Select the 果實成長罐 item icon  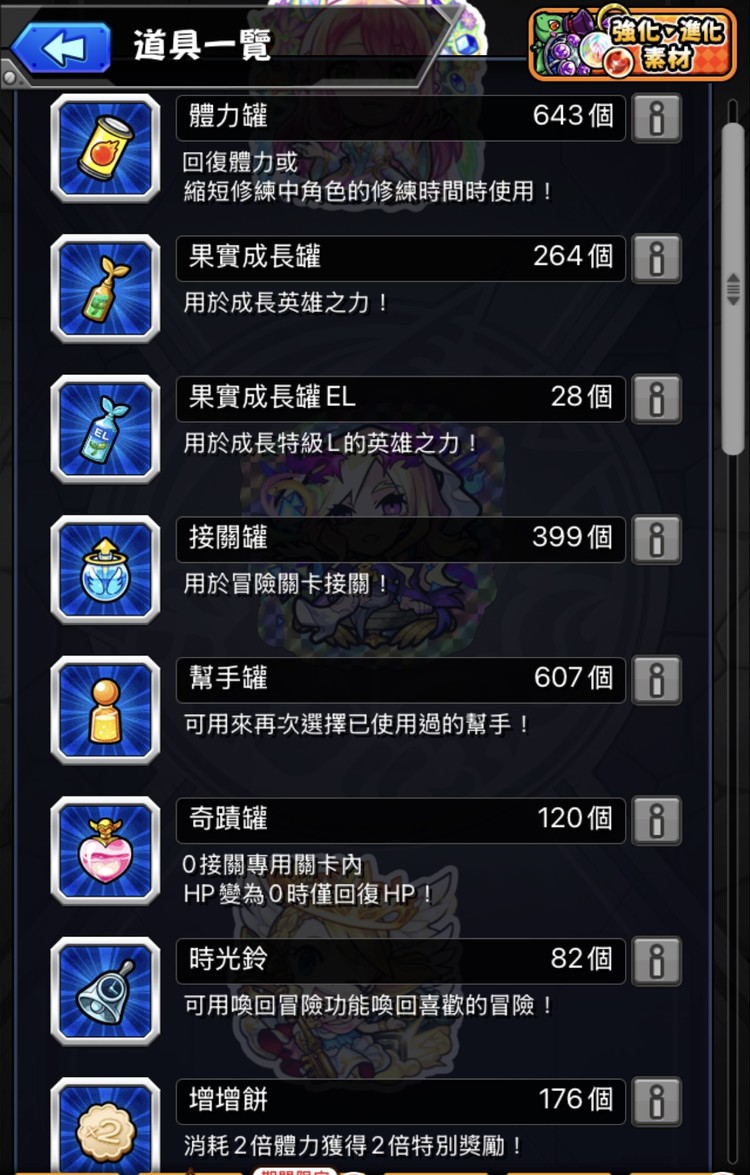point(105,288)
